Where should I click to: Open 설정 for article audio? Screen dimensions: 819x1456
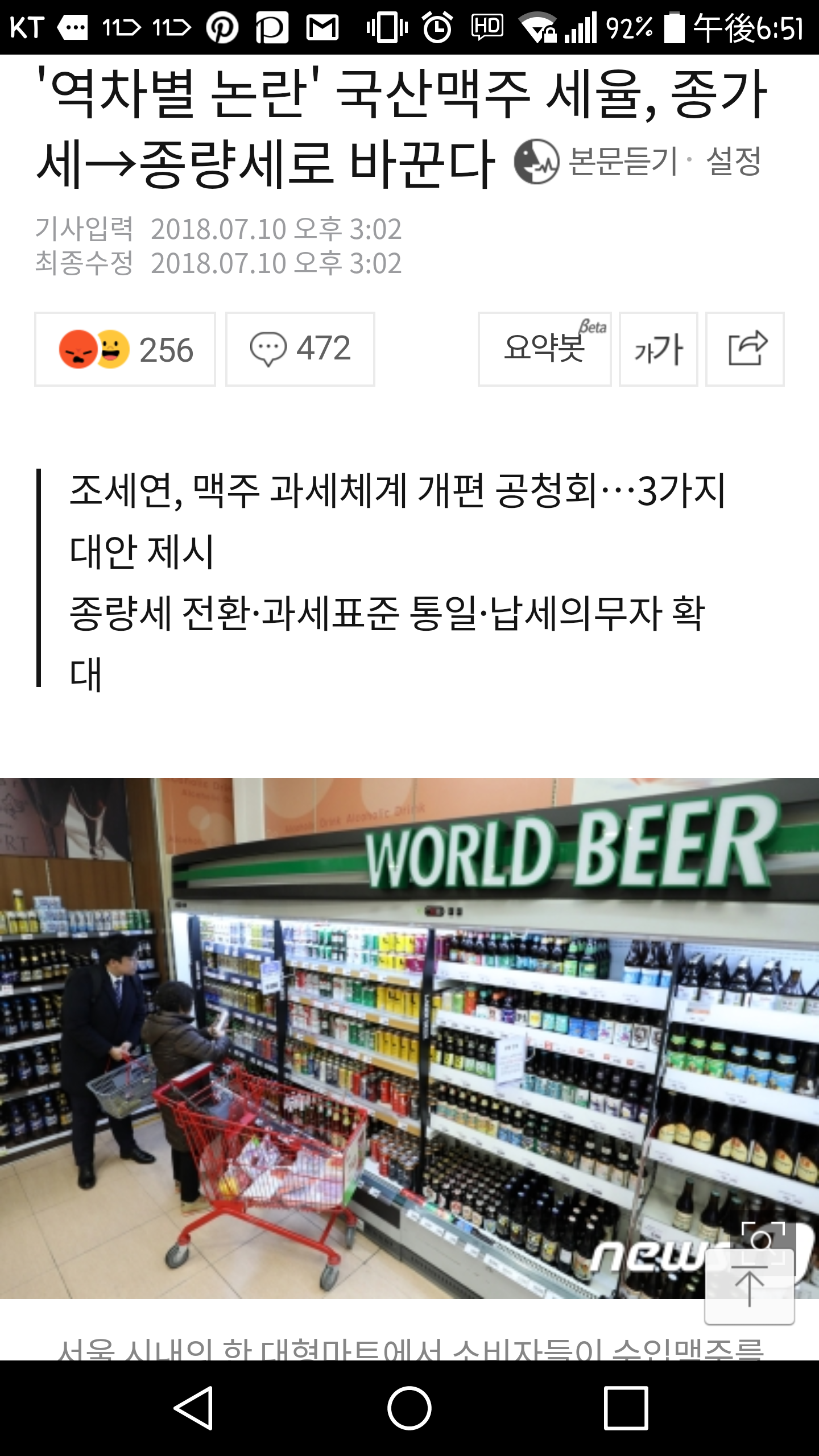(733, 162)
